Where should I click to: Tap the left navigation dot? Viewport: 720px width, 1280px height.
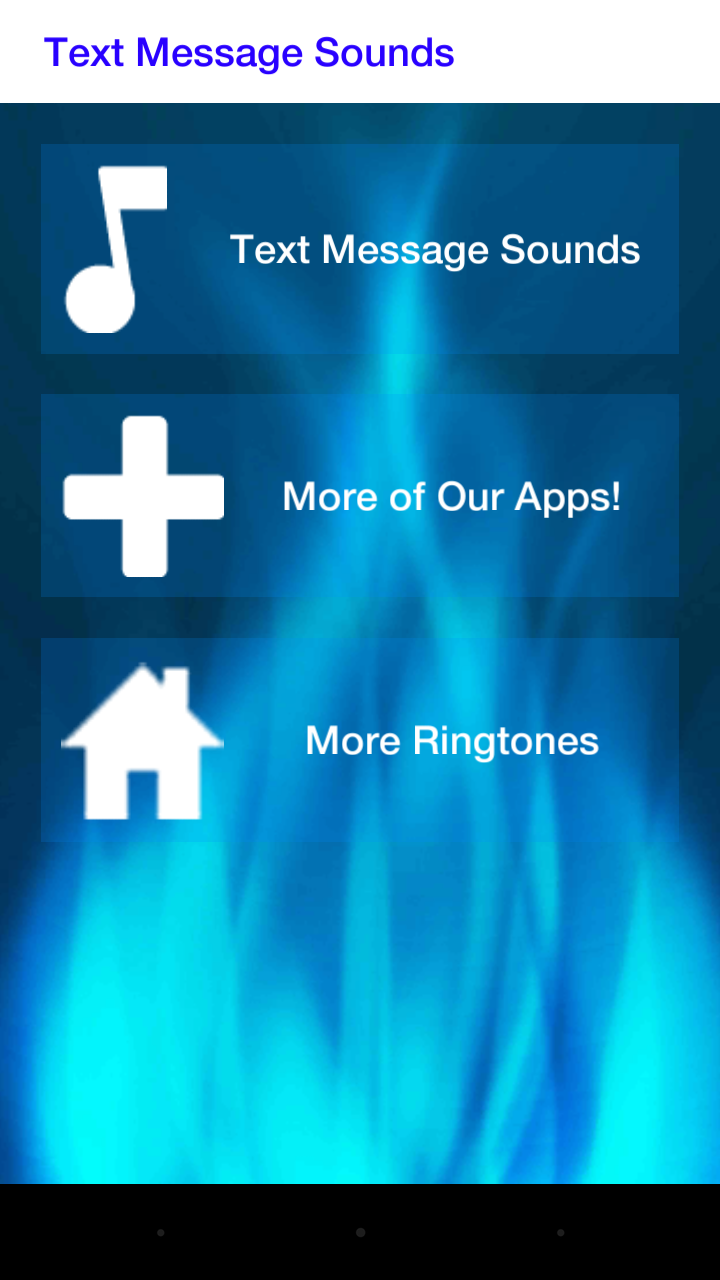pos(160,1233)
